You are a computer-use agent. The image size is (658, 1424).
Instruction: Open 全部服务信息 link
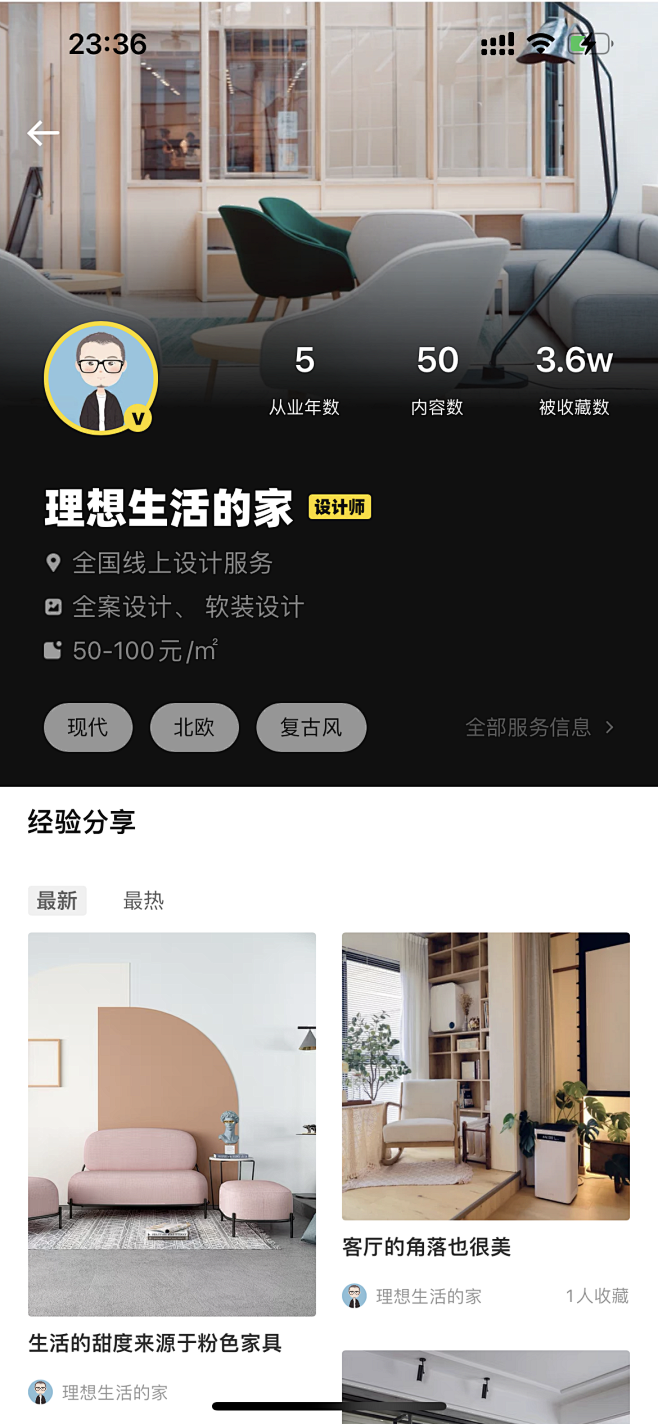(x=540, y=727)
